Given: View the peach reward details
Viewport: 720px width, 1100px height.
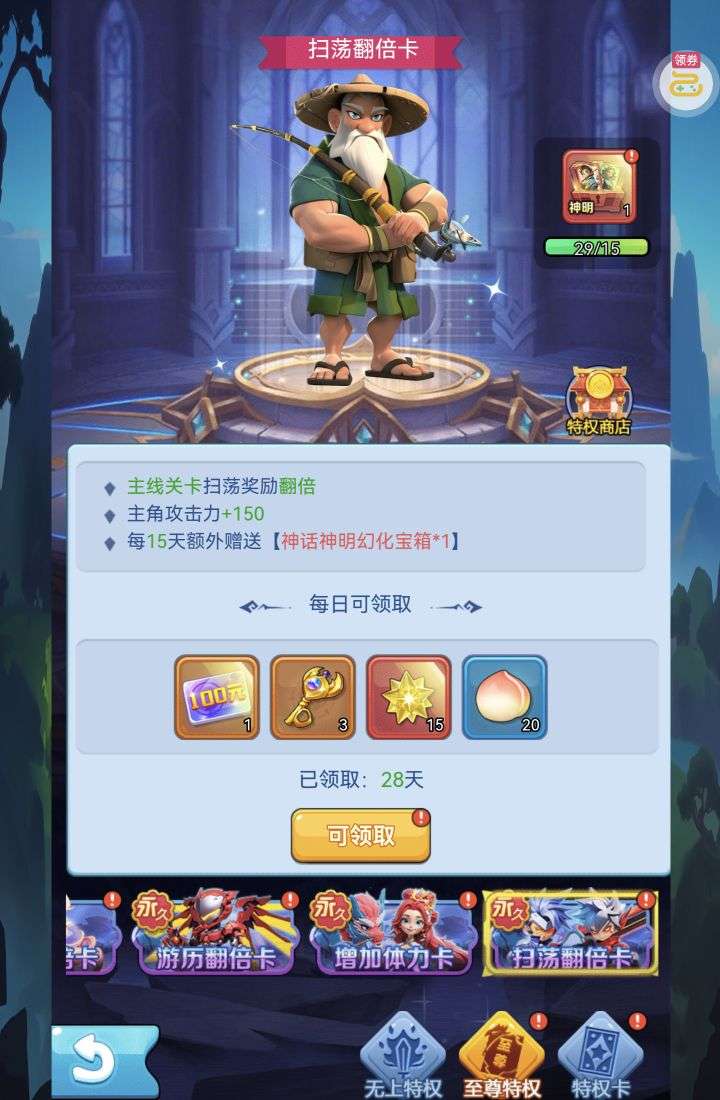Looking at the screenshot, I should (x=505, y=697).
